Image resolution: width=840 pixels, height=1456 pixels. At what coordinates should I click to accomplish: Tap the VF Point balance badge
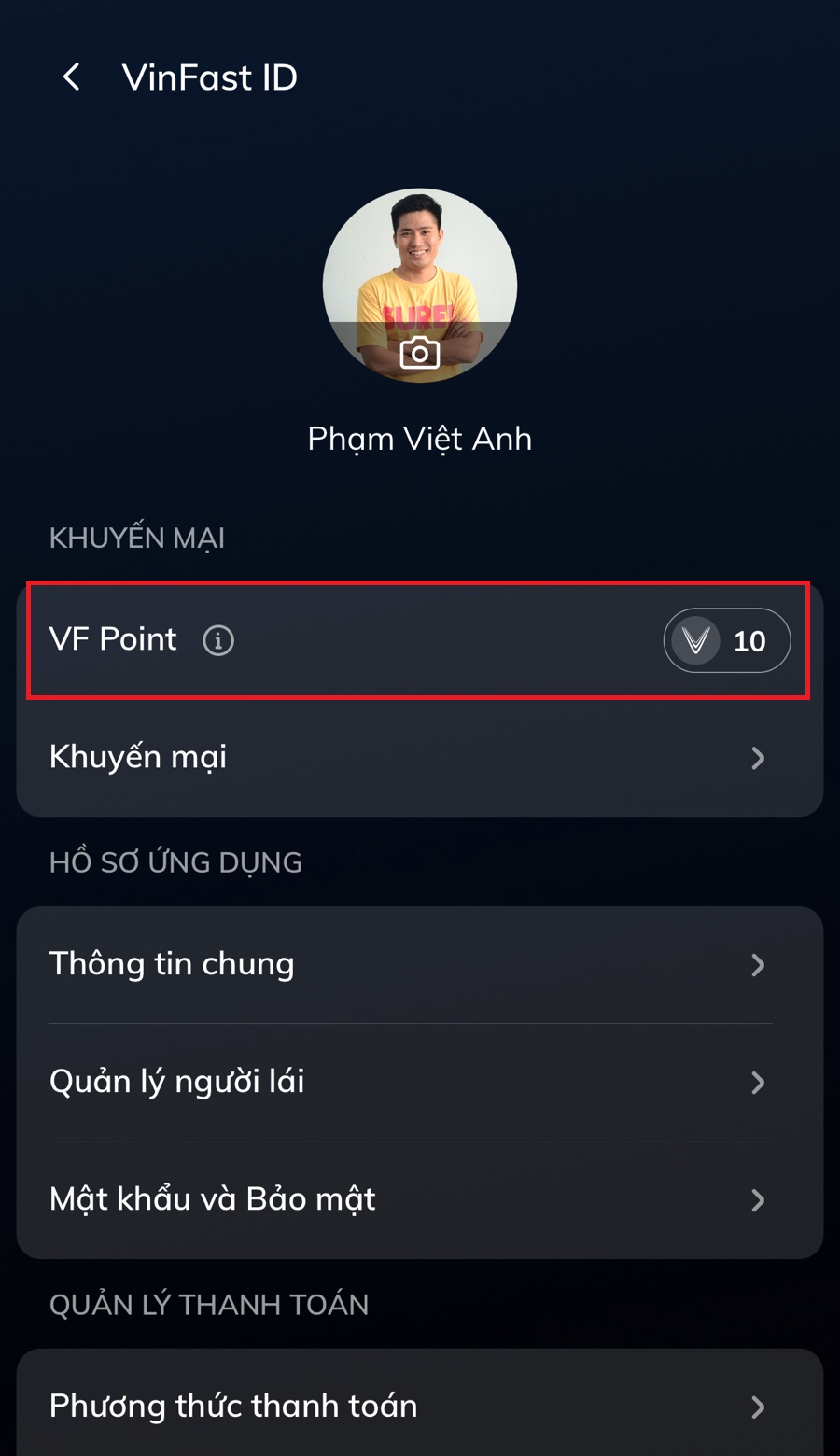click(x=726, y=640)
